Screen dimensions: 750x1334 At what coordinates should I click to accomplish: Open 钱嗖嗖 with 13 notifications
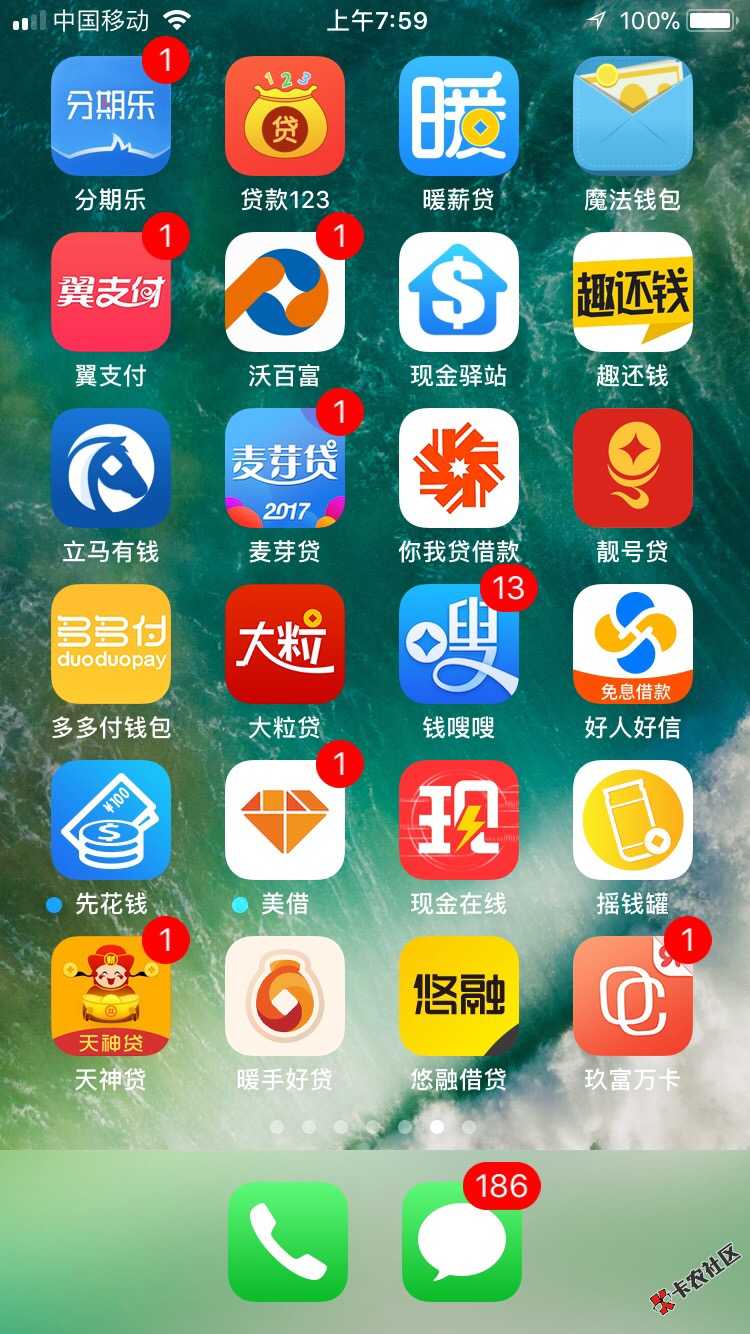point(458,644)
